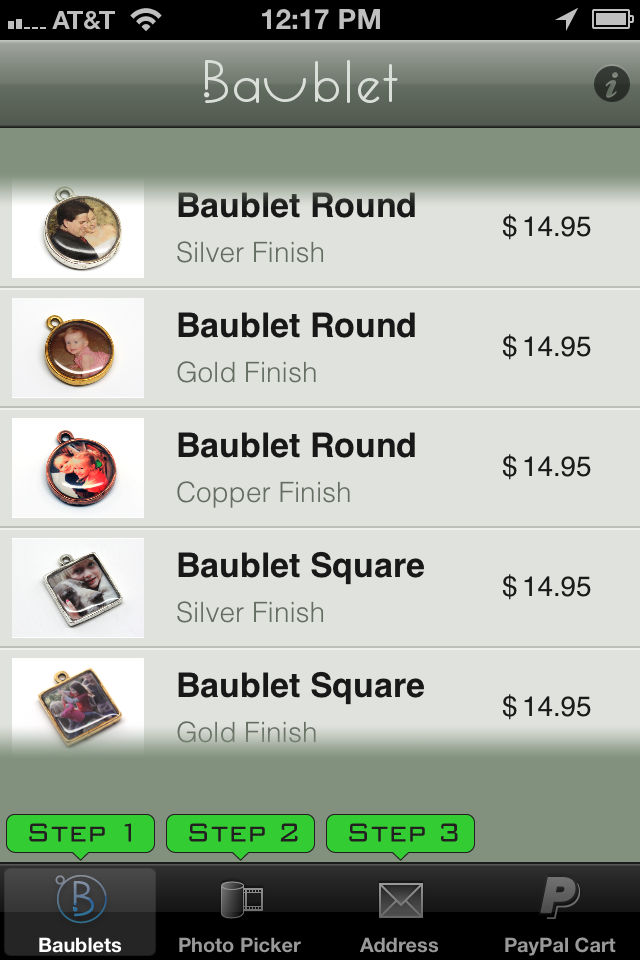The image size is (640, 960).
Task: View the PayPal Cart tab
Action: tap(560, 912)
